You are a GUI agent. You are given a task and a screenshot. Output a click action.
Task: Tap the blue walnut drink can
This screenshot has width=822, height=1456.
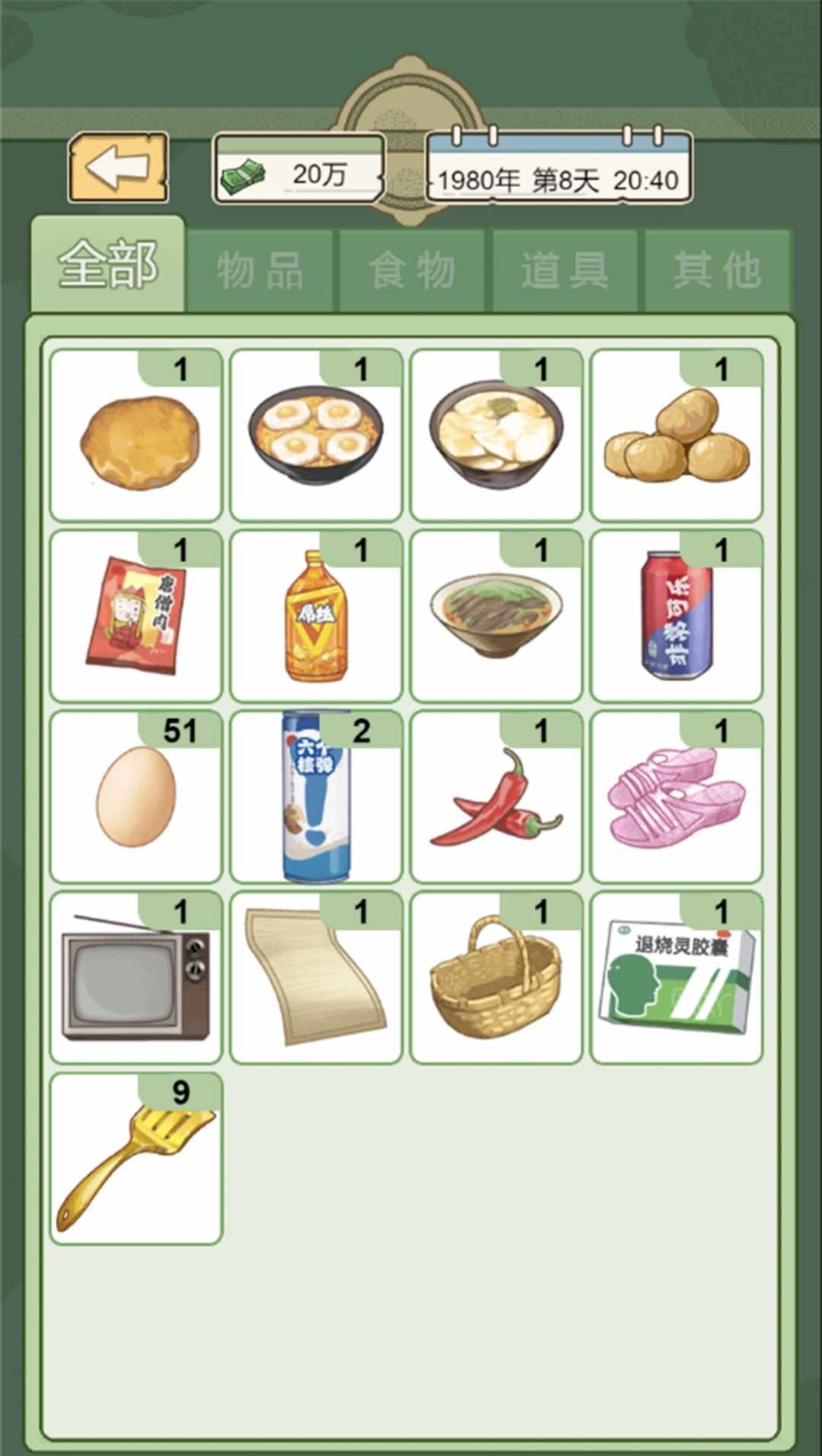316,797
